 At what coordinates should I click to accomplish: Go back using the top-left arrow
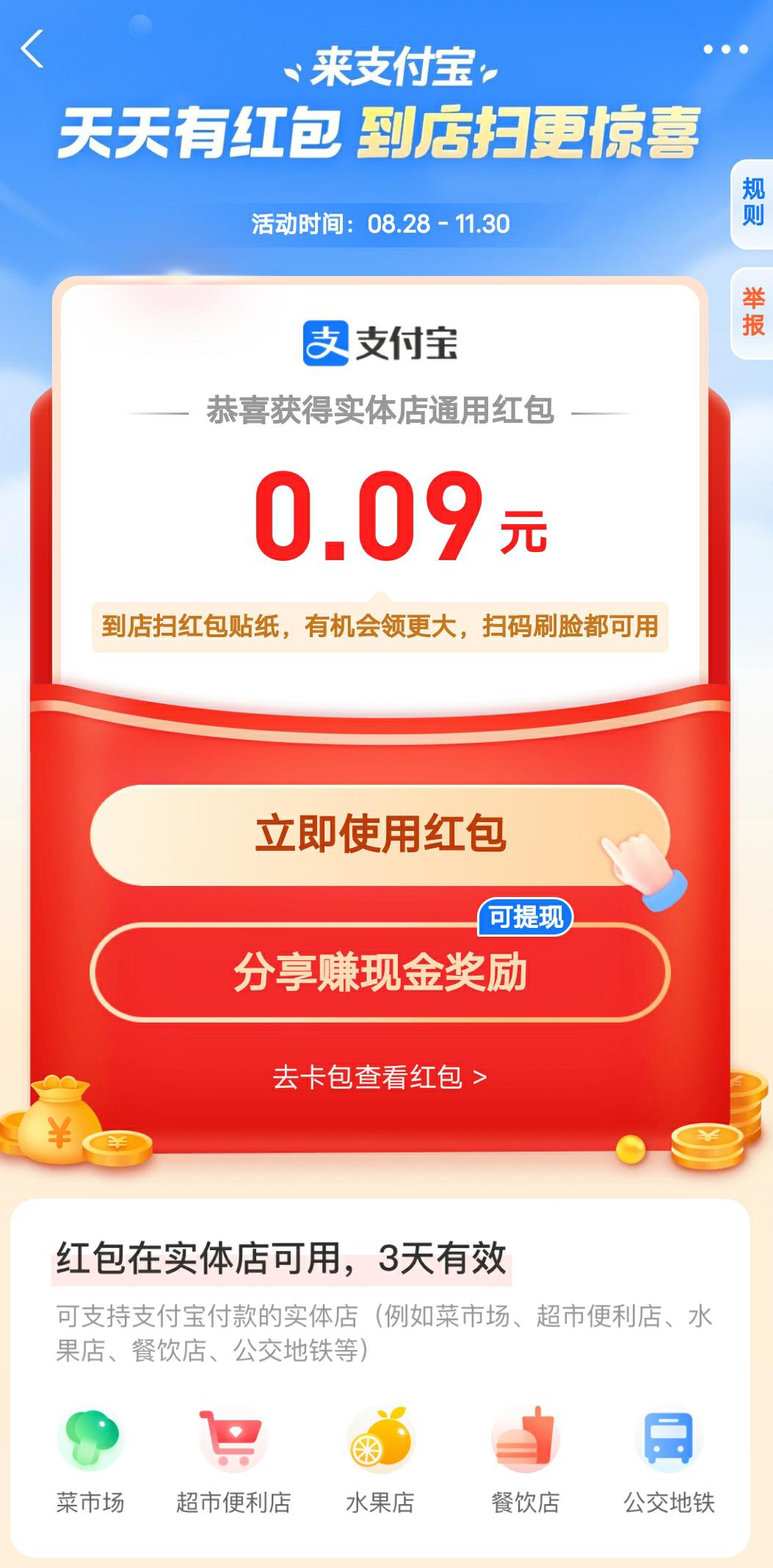pyautogui.click(x=33, y=50)
